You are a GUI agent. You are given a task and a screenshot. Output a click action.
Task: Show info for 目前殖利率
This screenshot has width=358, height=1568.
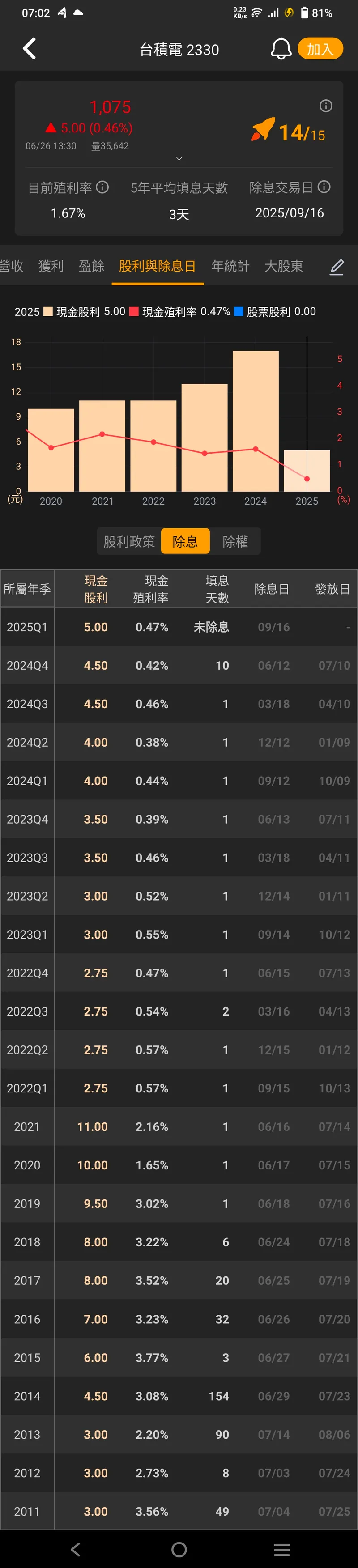click(x=103, y=187)
